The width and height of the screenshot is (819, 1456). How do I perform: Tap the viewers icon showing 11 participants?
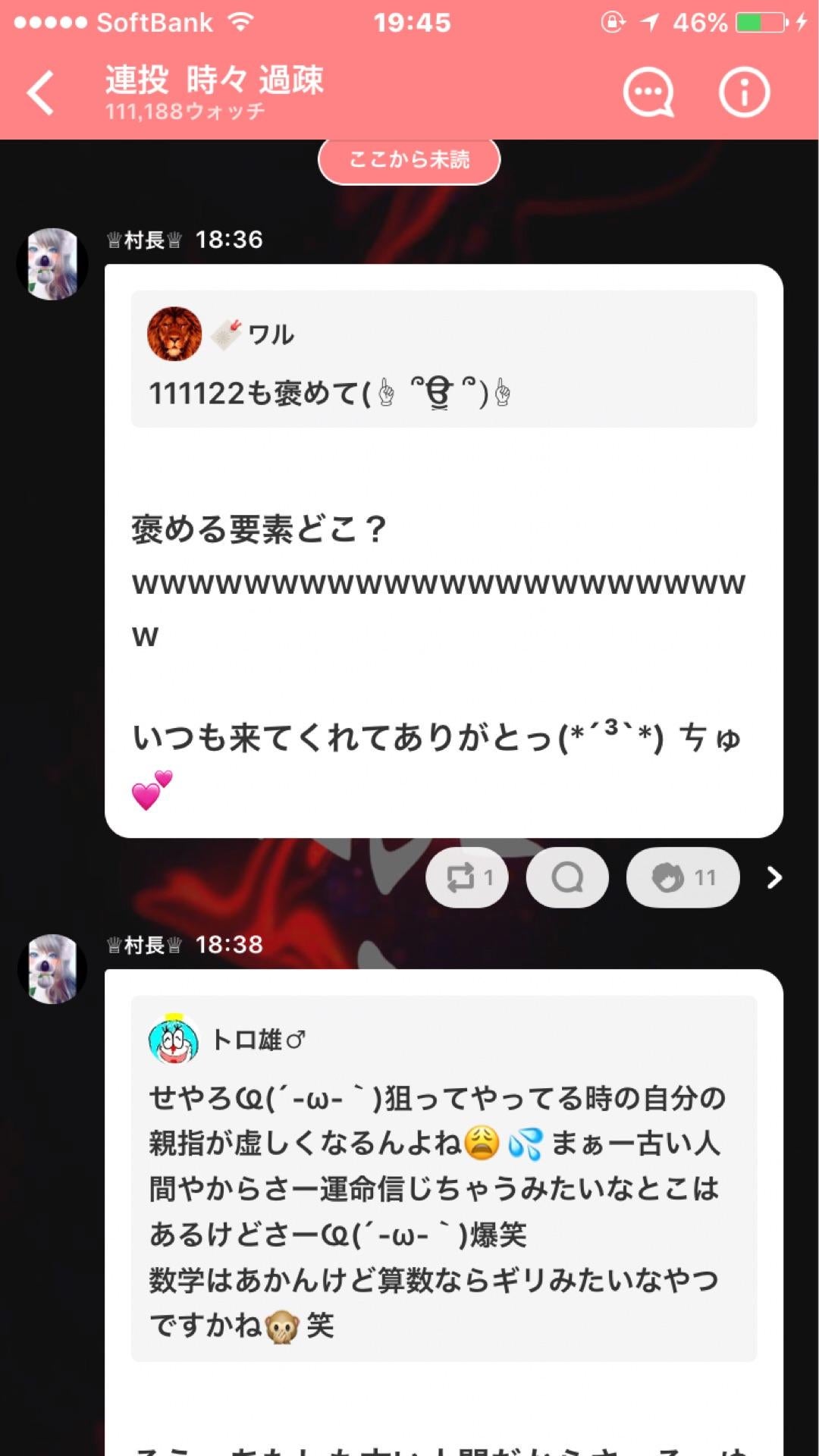point(682,877)
